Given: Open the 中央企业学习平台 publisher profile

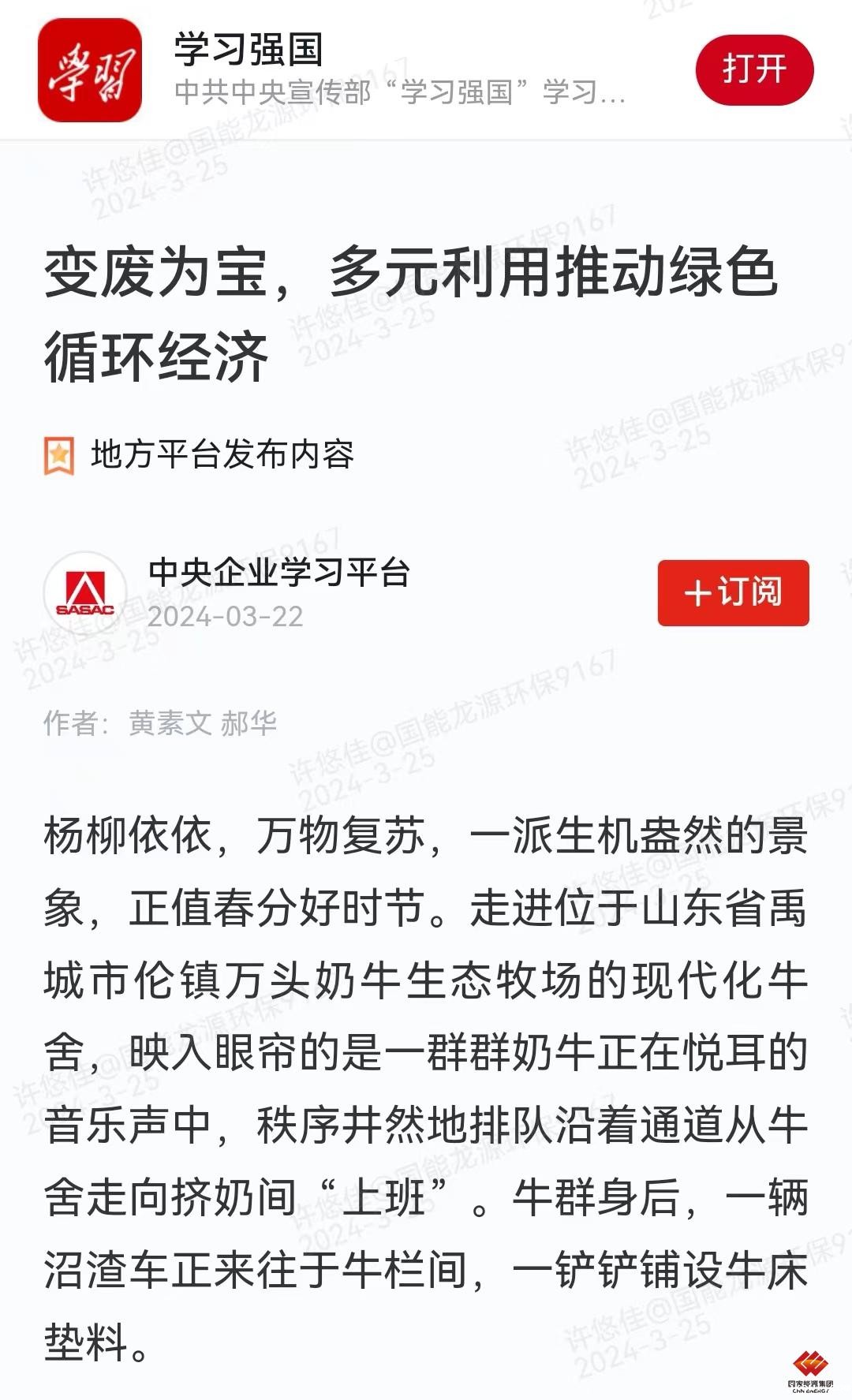Looking at the screenshot, I should [278, 573].
